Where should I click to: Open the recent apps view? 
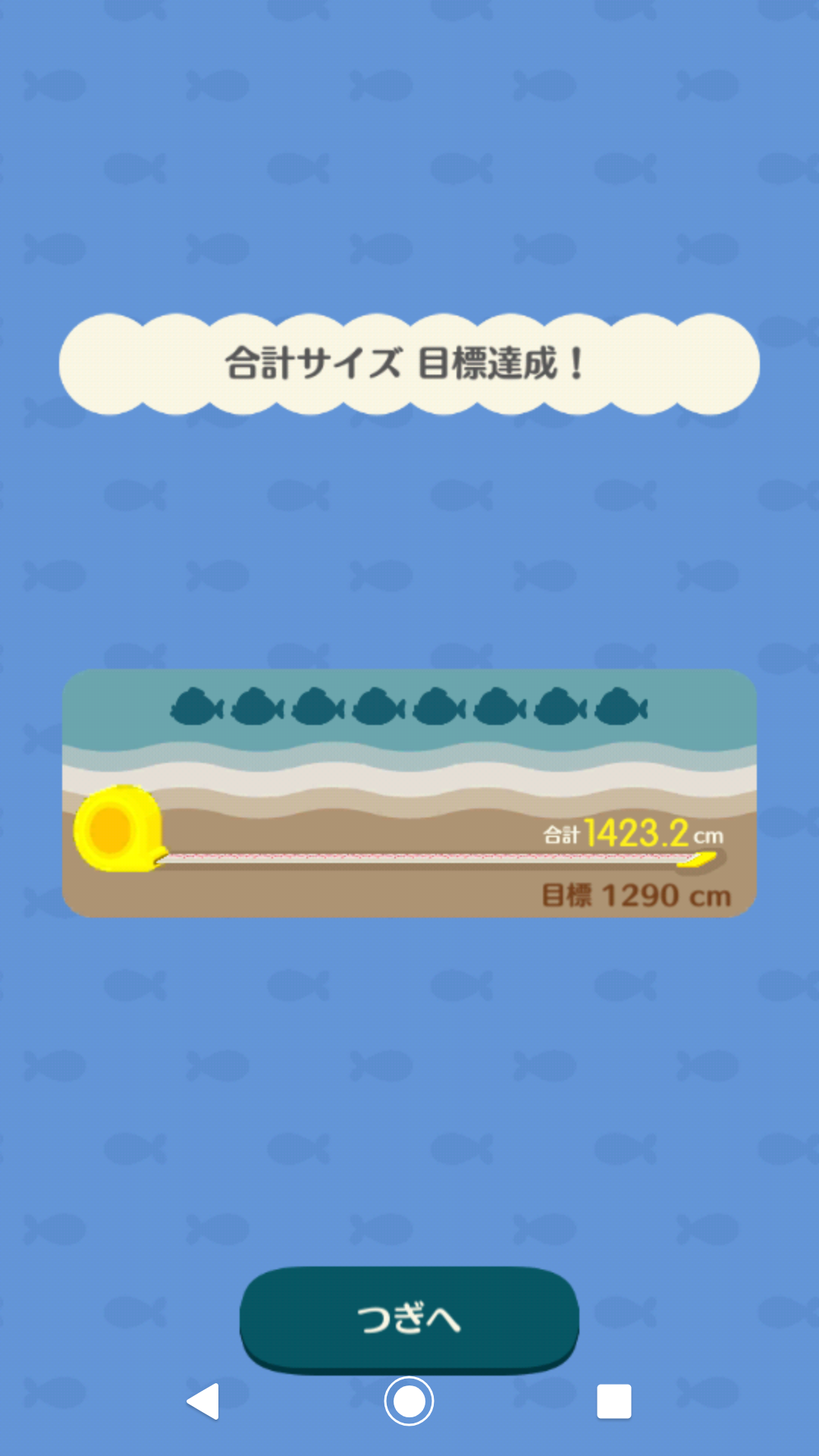pyautogui.click(x=613, y=1401)
